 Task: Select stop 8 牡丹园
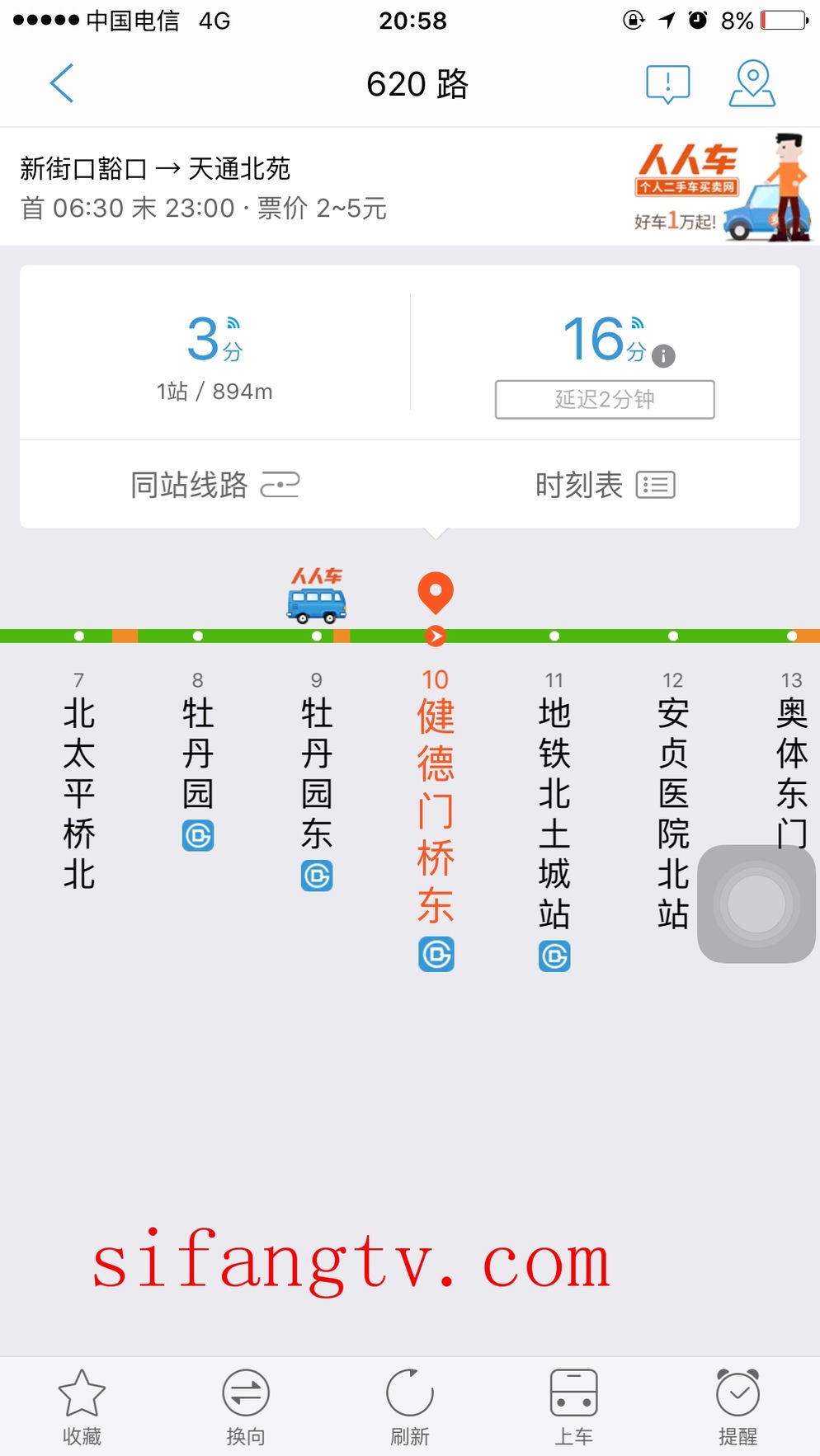[x=198, y=754]
